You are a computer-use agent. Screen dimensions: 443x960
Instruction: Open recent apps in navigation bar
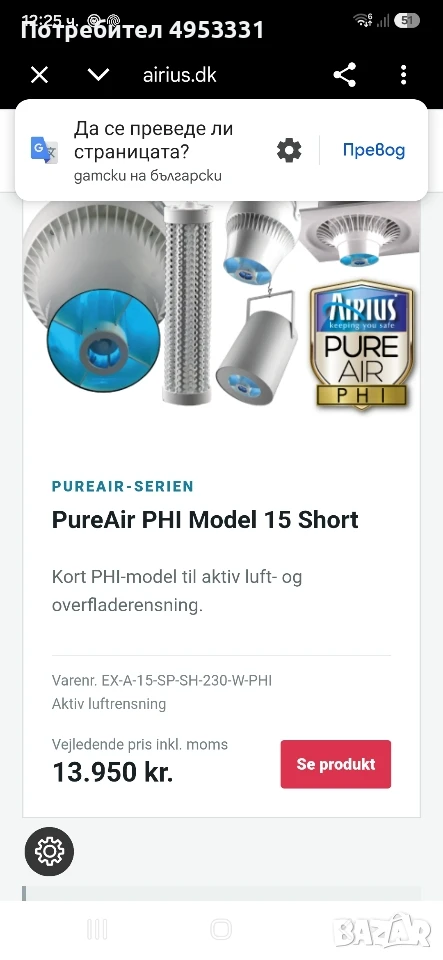[x=97, y=929]
